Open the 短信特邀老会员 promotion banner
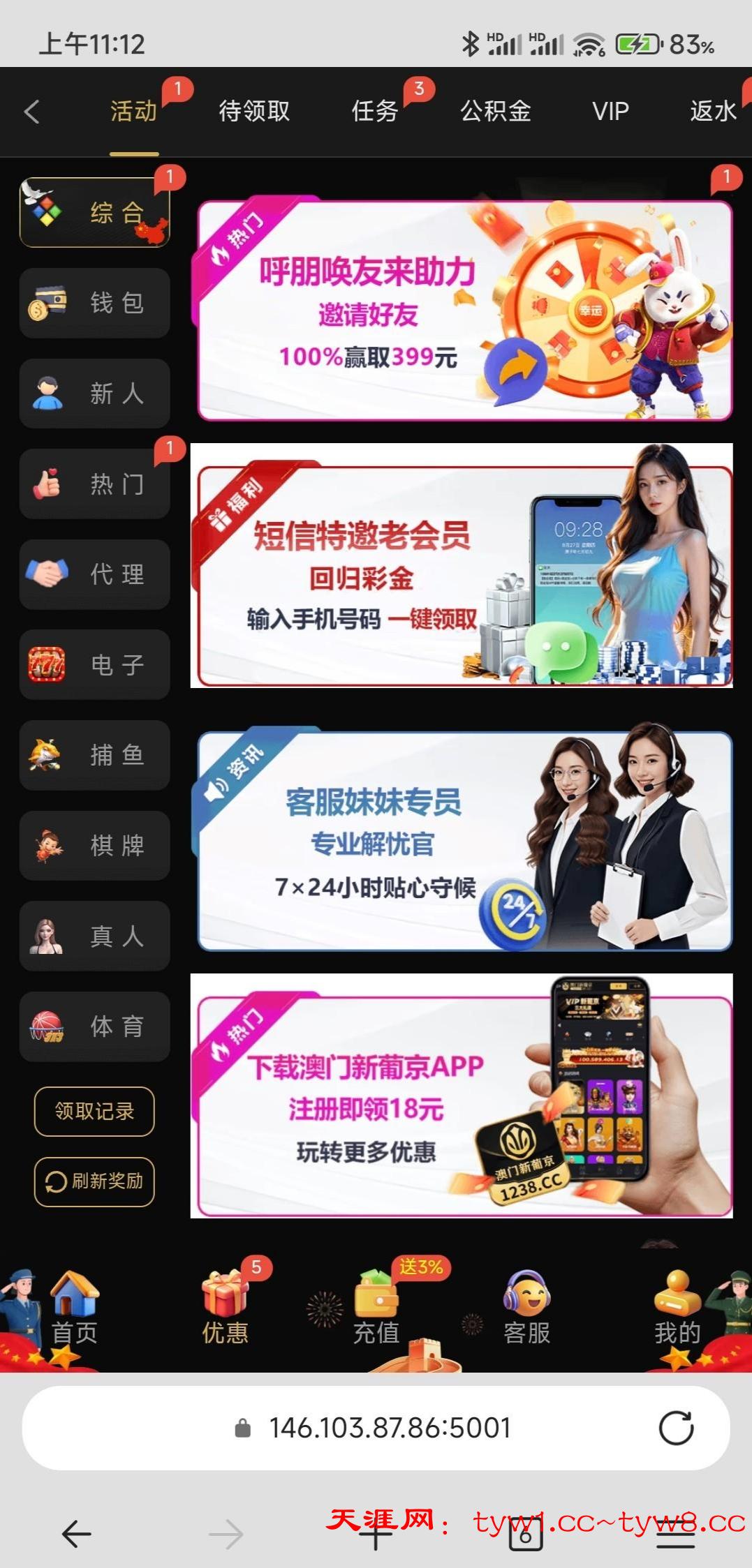The image size is (752, 1568). pyautogui.click(x=462, y=565)
